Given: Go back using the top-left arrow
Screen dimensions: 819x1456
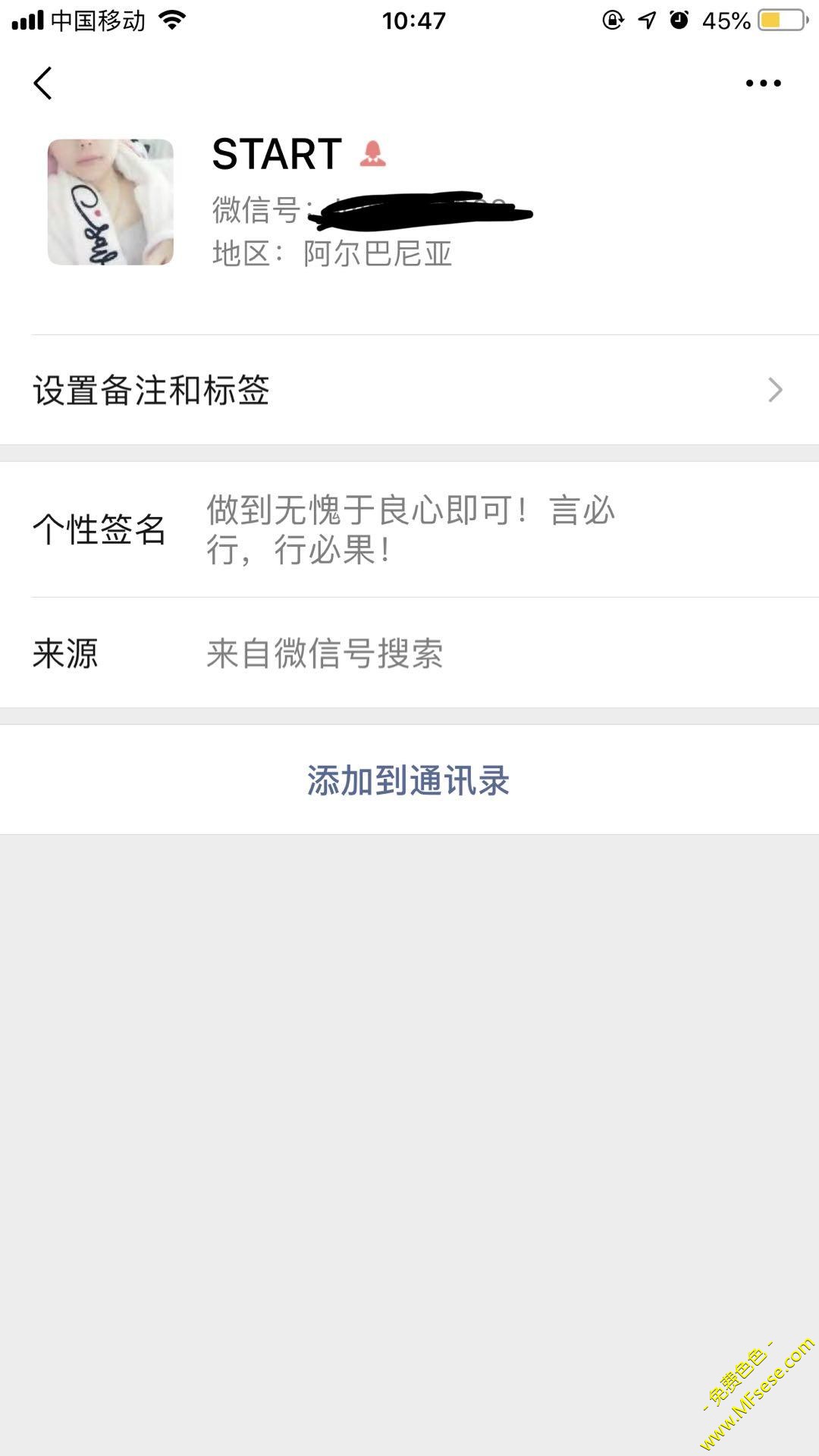Looking at the screenshot, I should pos(43,83).
